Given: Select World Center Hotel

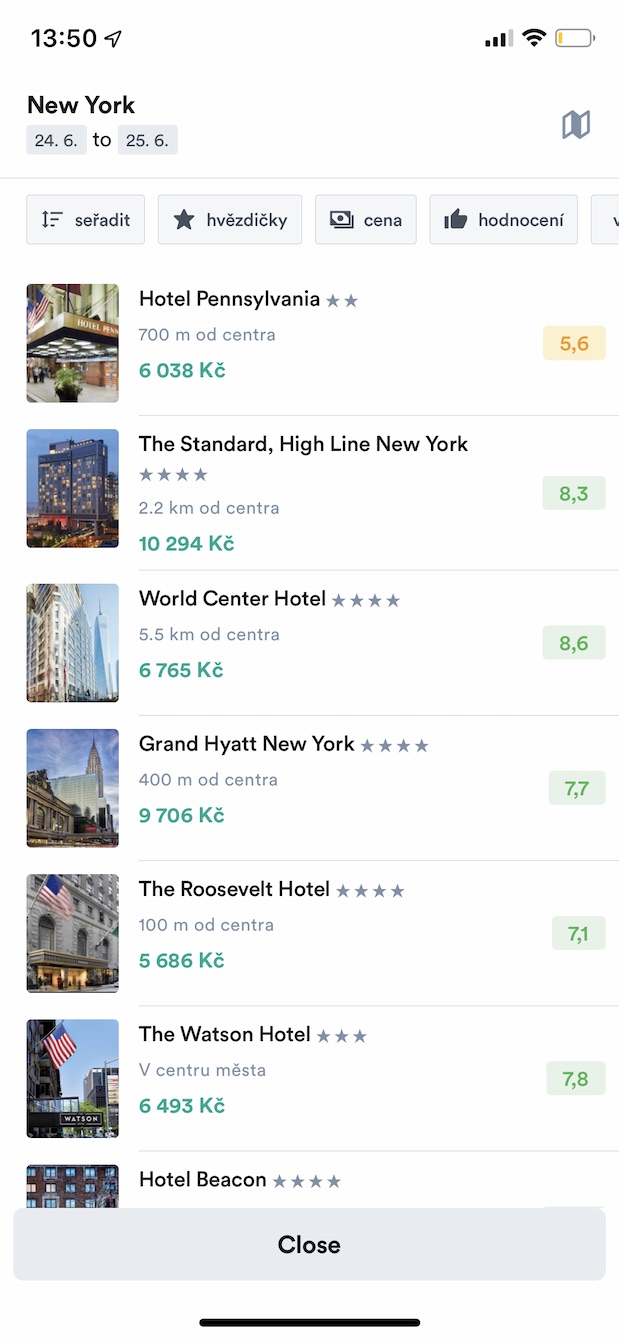Looking at the screenshot, I should point(232,599).
